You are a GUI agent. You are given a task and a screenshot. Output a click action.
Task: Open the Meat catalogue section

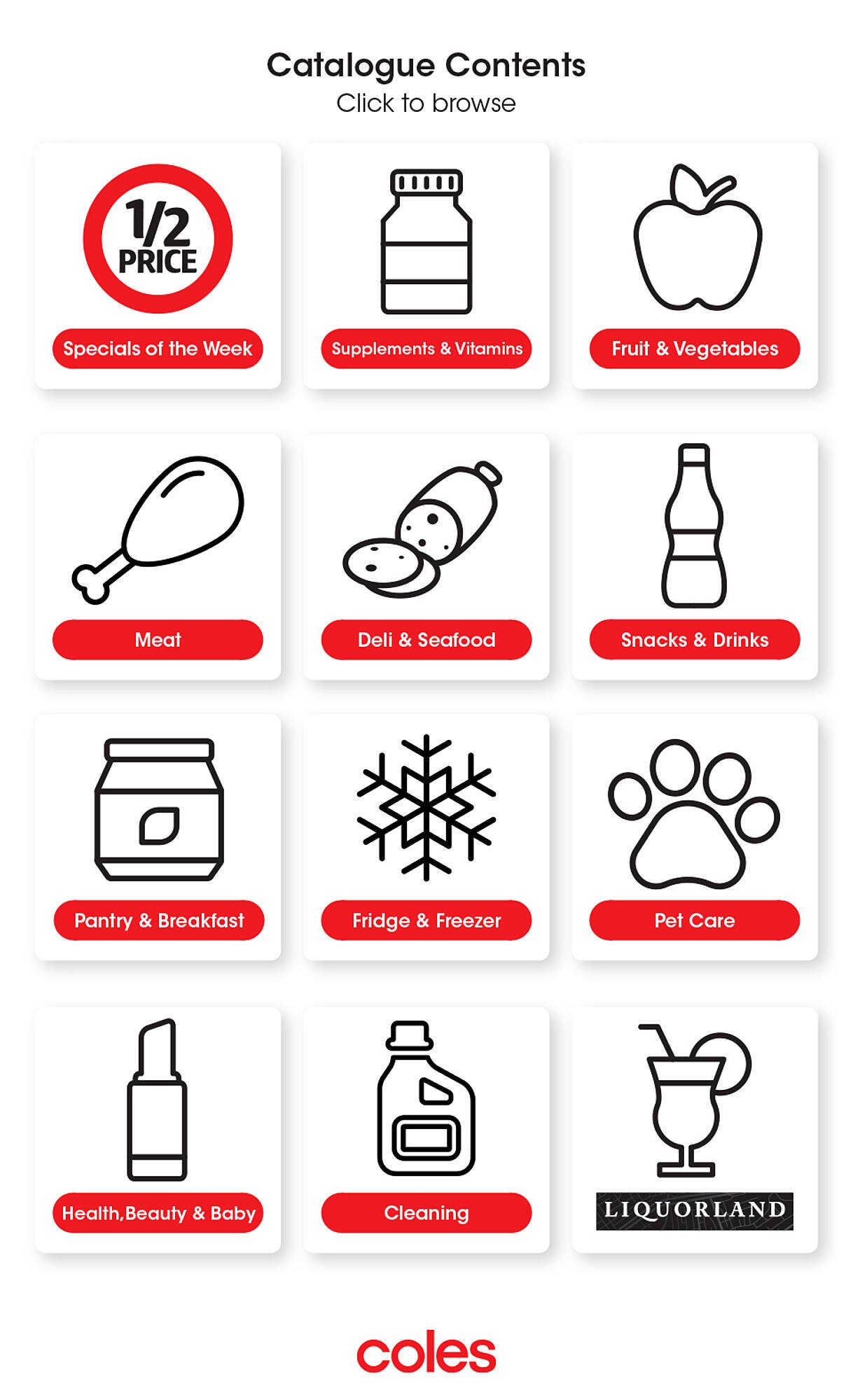click(x=158, y=638)
